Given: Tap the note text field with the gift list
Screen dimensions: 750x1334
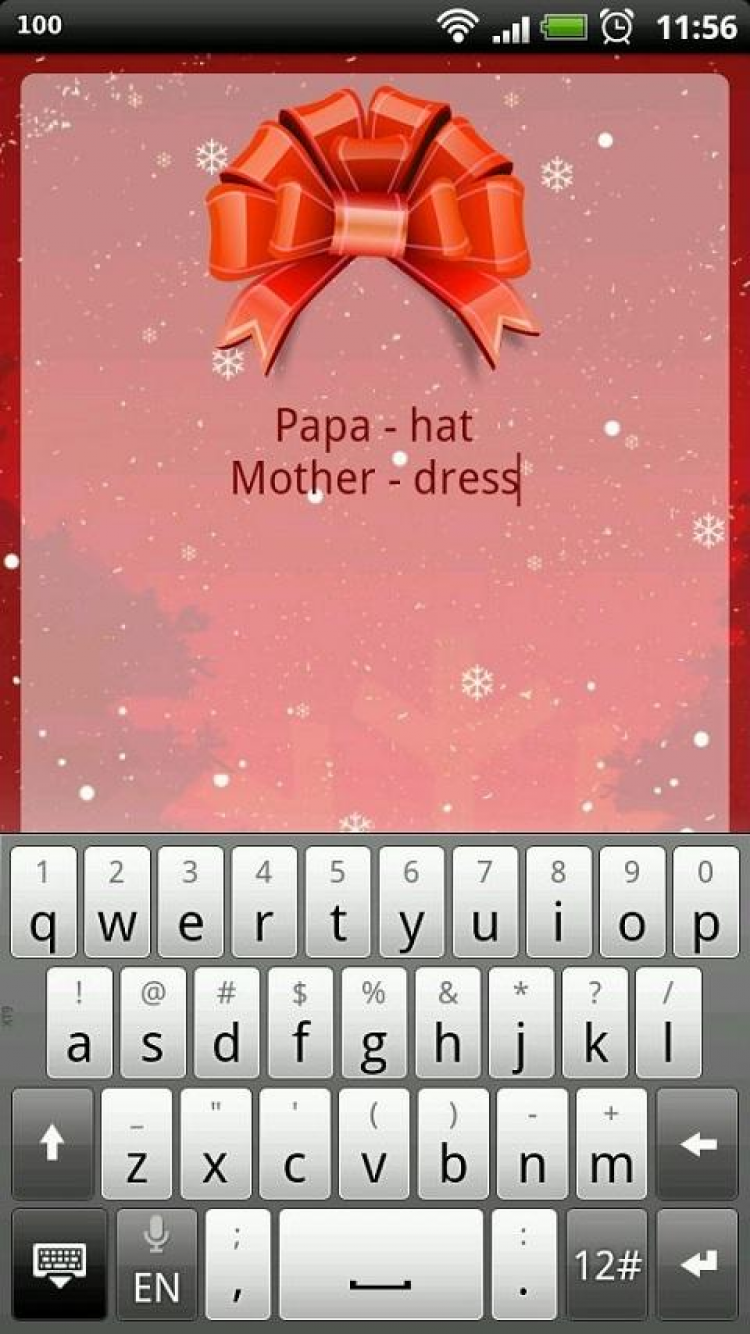Looking at the screenshot, I should pyautogui.click(x=375, y=452).
